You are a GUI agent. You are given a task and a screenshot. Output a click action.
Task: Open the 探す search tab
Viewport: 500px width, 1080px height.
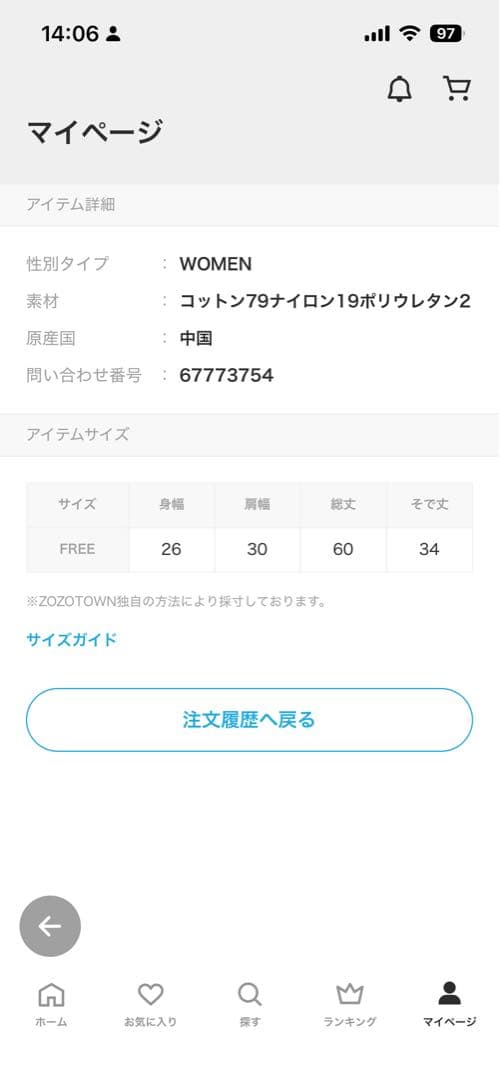coord(249,1005)
